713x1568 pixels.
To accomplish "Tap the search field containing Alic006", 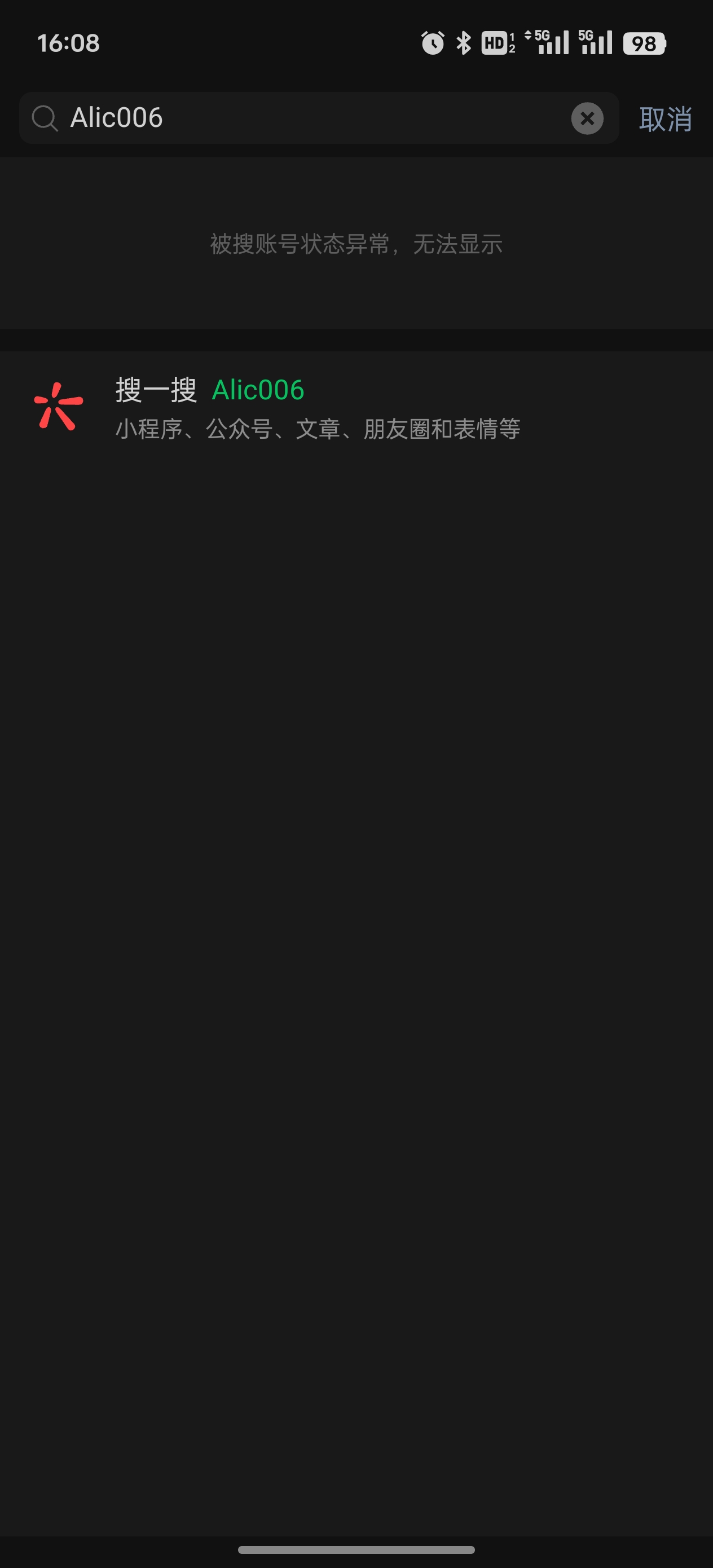I will 305,117.
